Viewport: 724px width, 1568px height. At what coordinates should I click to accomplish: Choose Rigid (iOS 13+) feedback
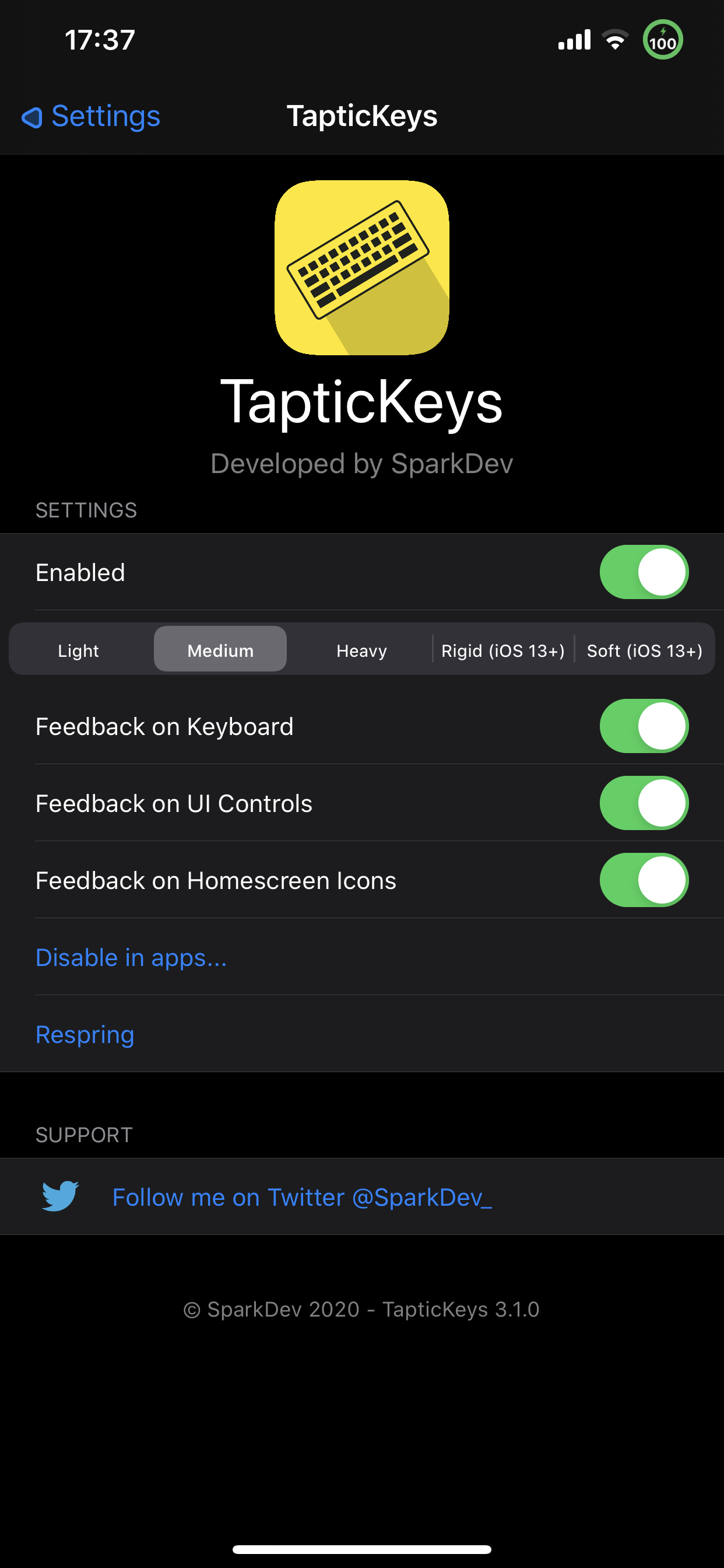[502, 650]
